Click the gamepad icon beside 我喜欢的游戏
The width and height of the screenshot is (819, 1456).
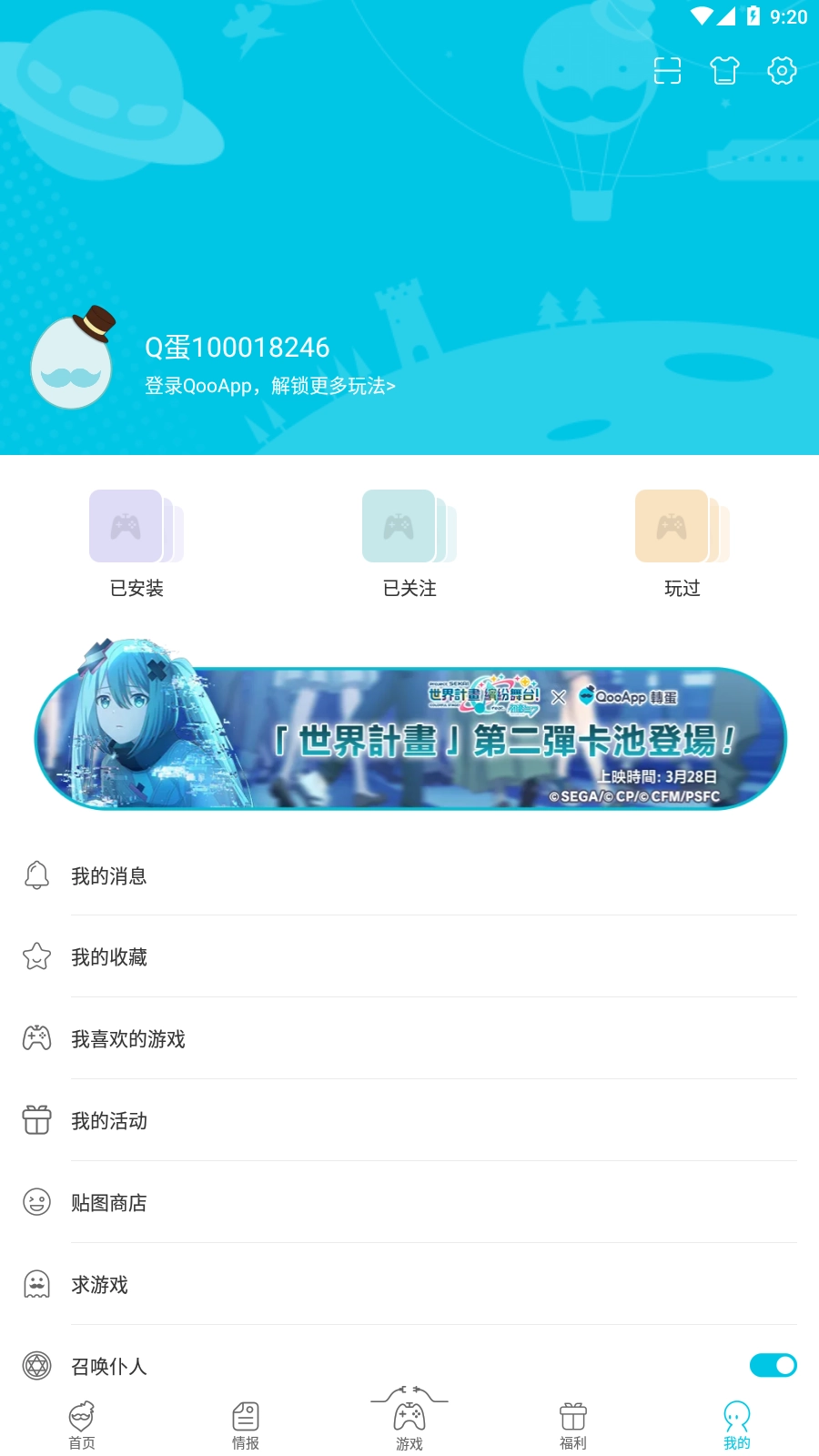[36, 1038]
